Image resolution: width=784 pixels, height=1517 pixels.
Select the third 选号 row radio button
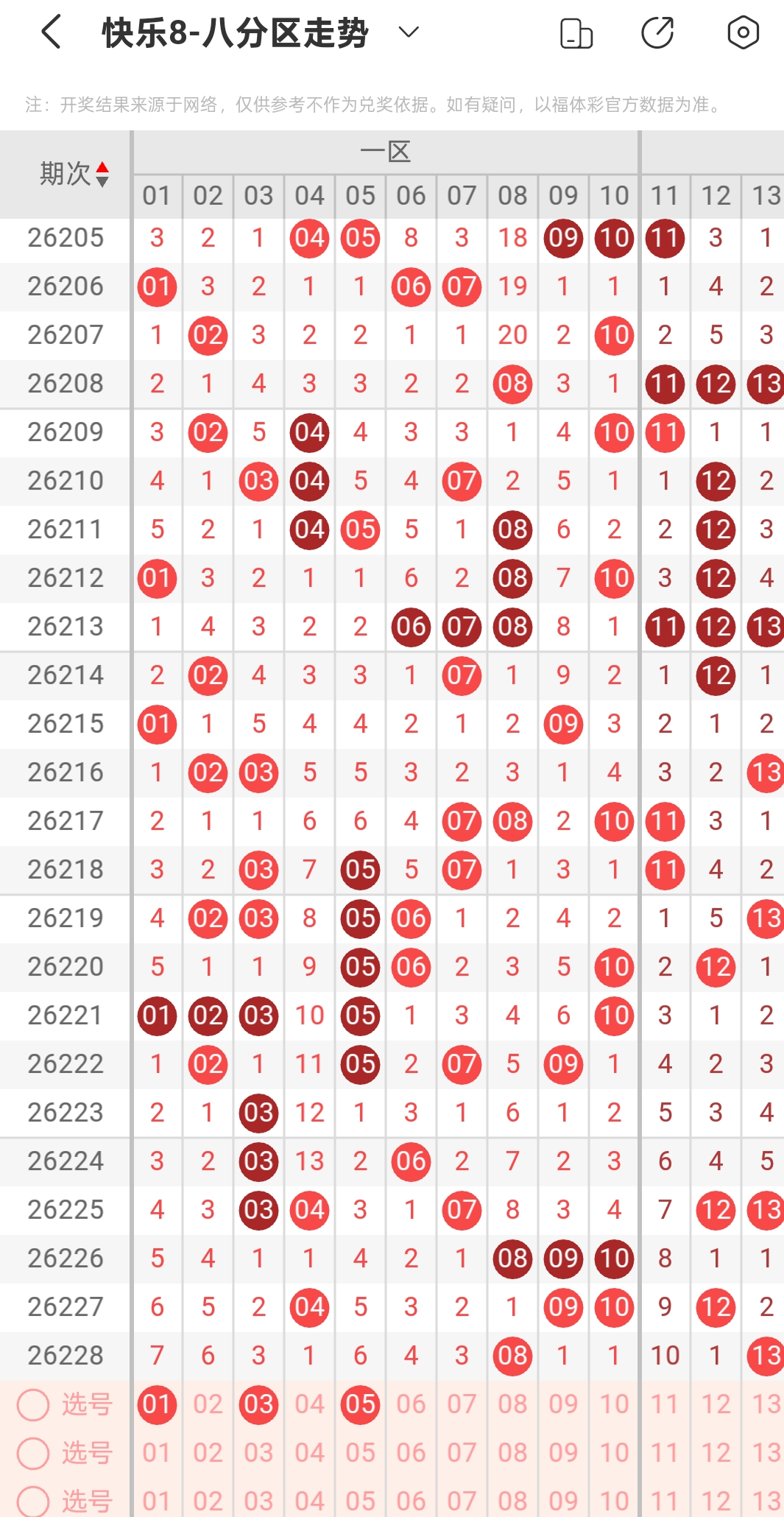(x=33, y=1501)
